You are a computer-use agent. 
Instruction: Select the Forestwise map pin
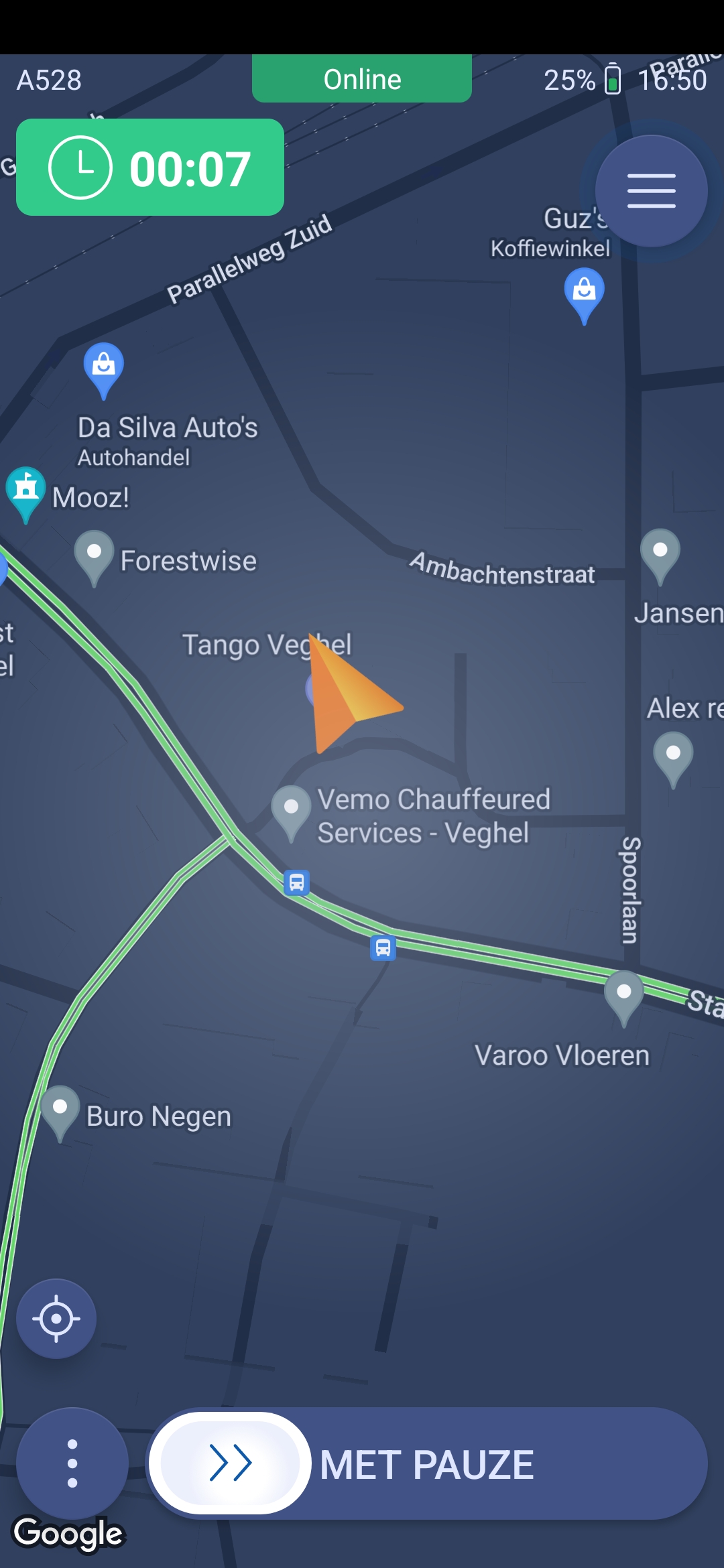(94, 555)
